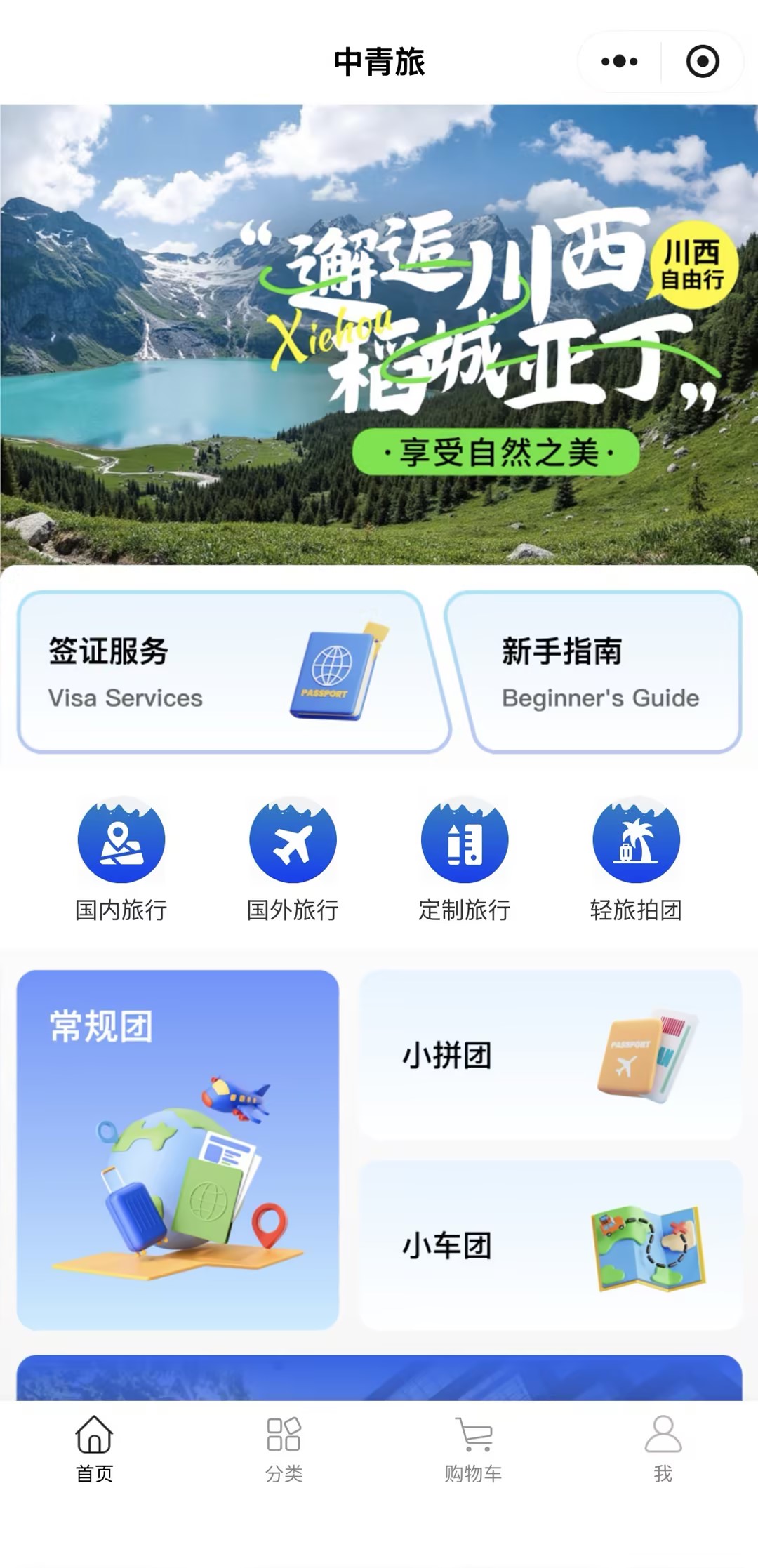Open the 邂逅川西 稻城亚丁 banner

379,334
